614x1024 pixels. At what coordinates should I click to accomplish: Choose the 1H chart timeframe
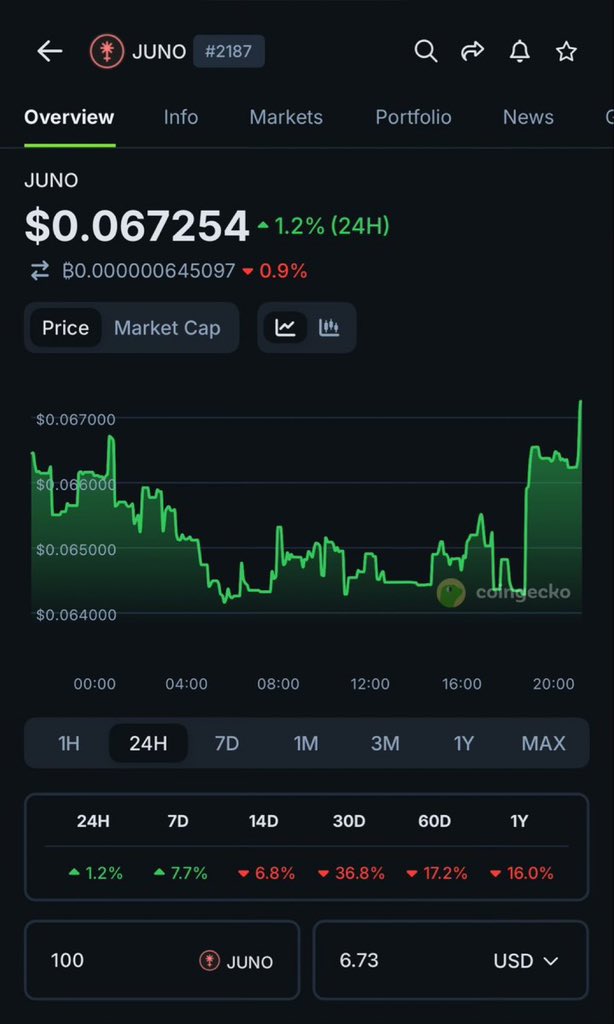click(68, 743)
